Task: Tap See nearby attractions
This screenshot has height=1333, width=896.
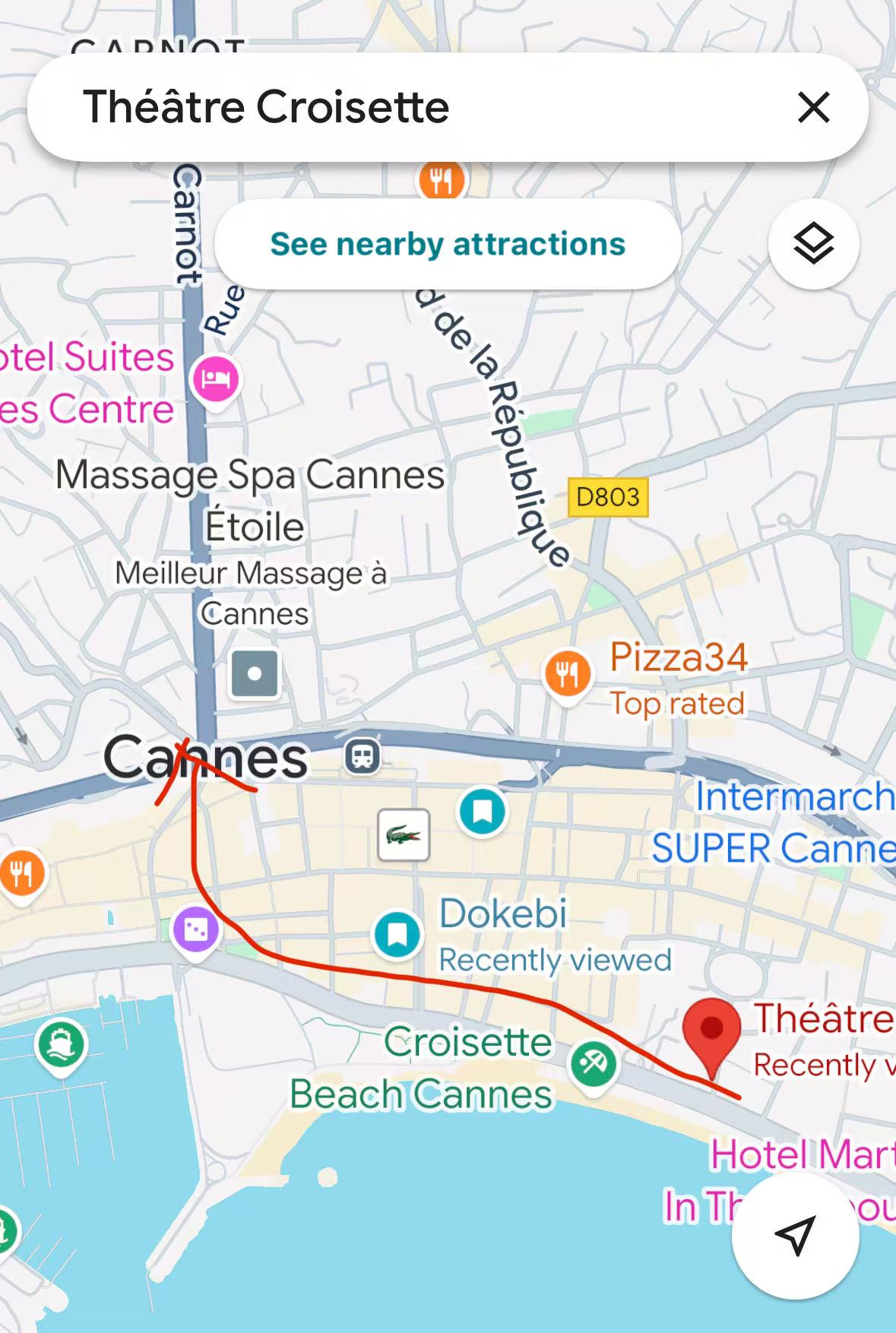Action: point(448,245)
